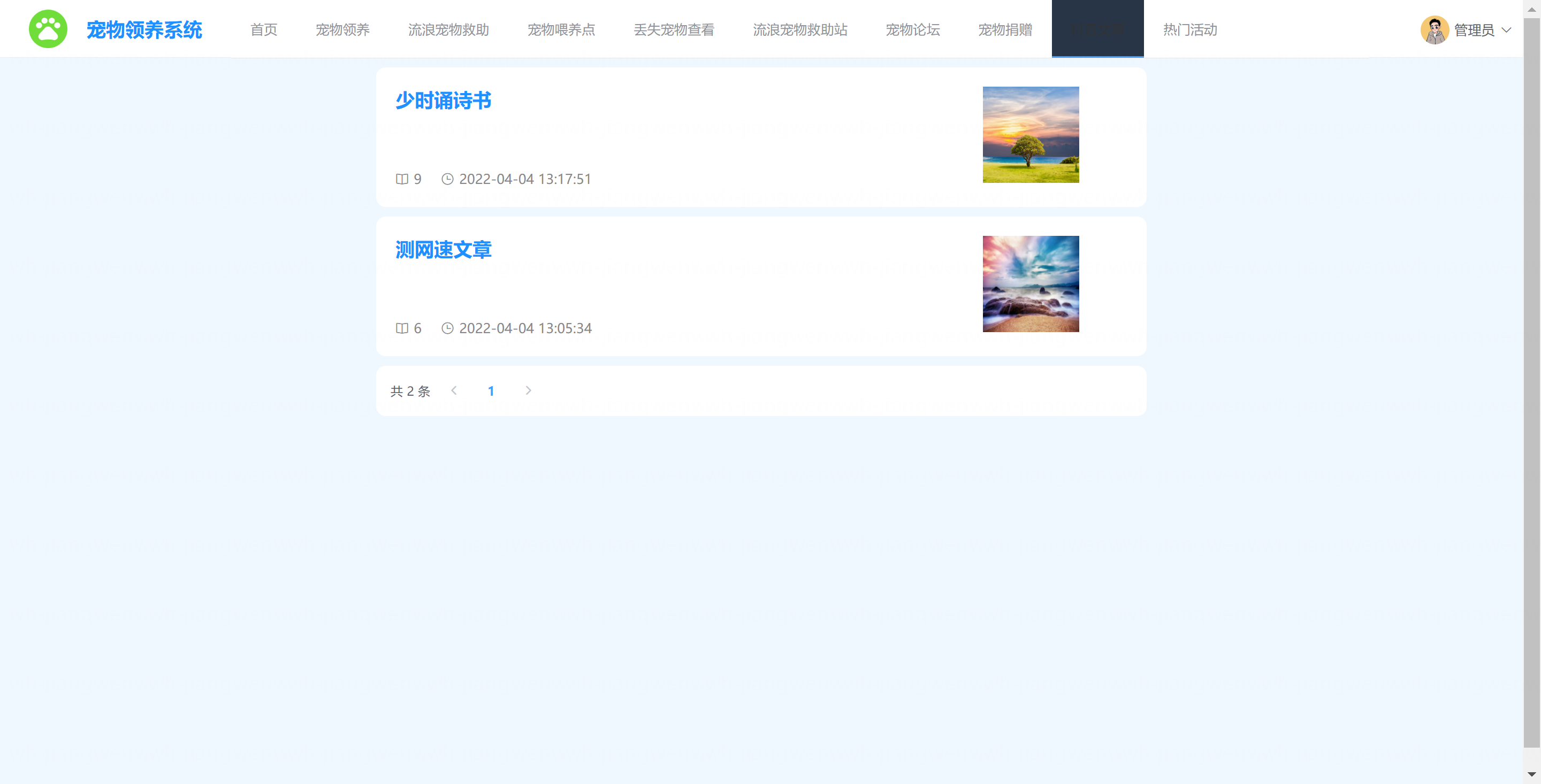Screen dimensions: 1541x784
Task: Open 宠物喂养点 in the nav bar
Action: (561, 29)
